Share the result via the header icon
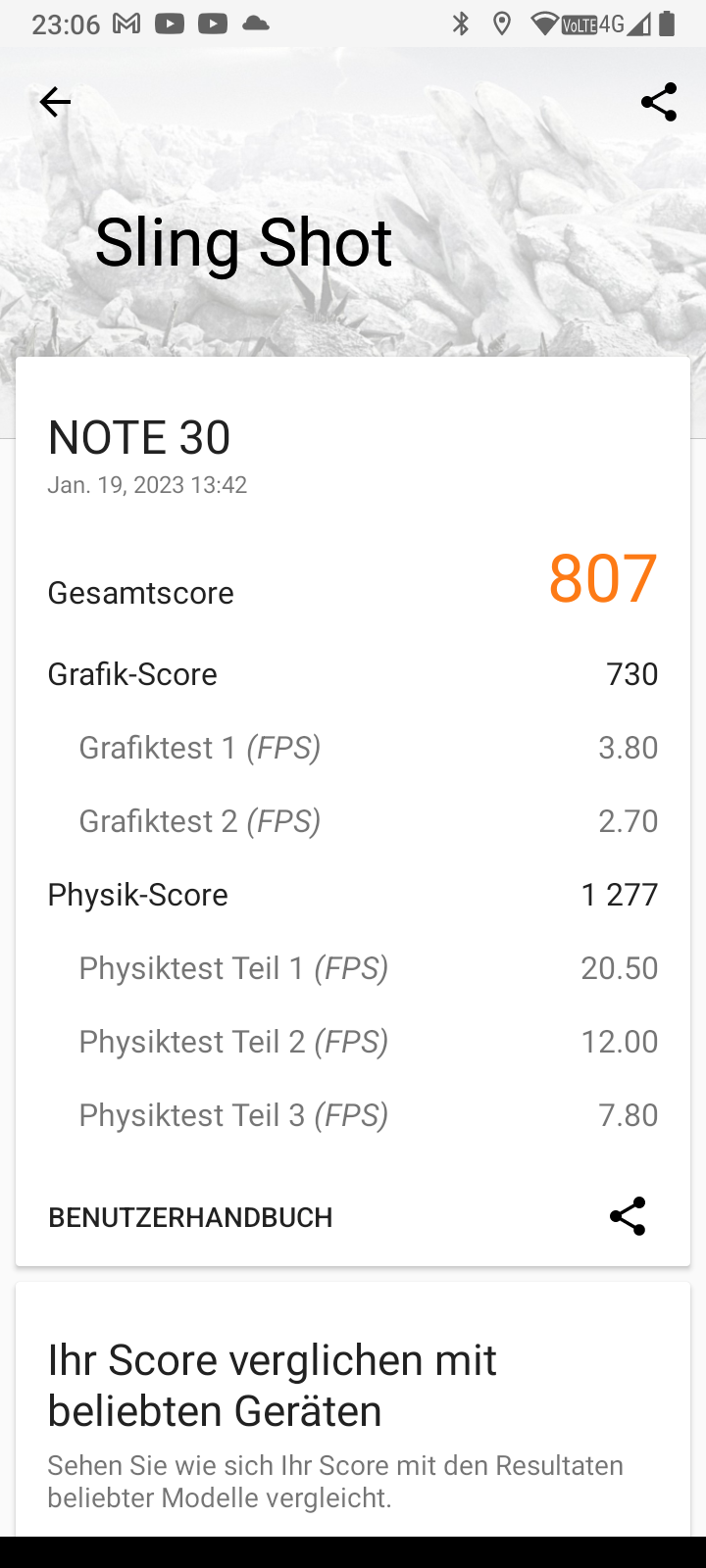The image size is (706, 1568). point(659,102)
